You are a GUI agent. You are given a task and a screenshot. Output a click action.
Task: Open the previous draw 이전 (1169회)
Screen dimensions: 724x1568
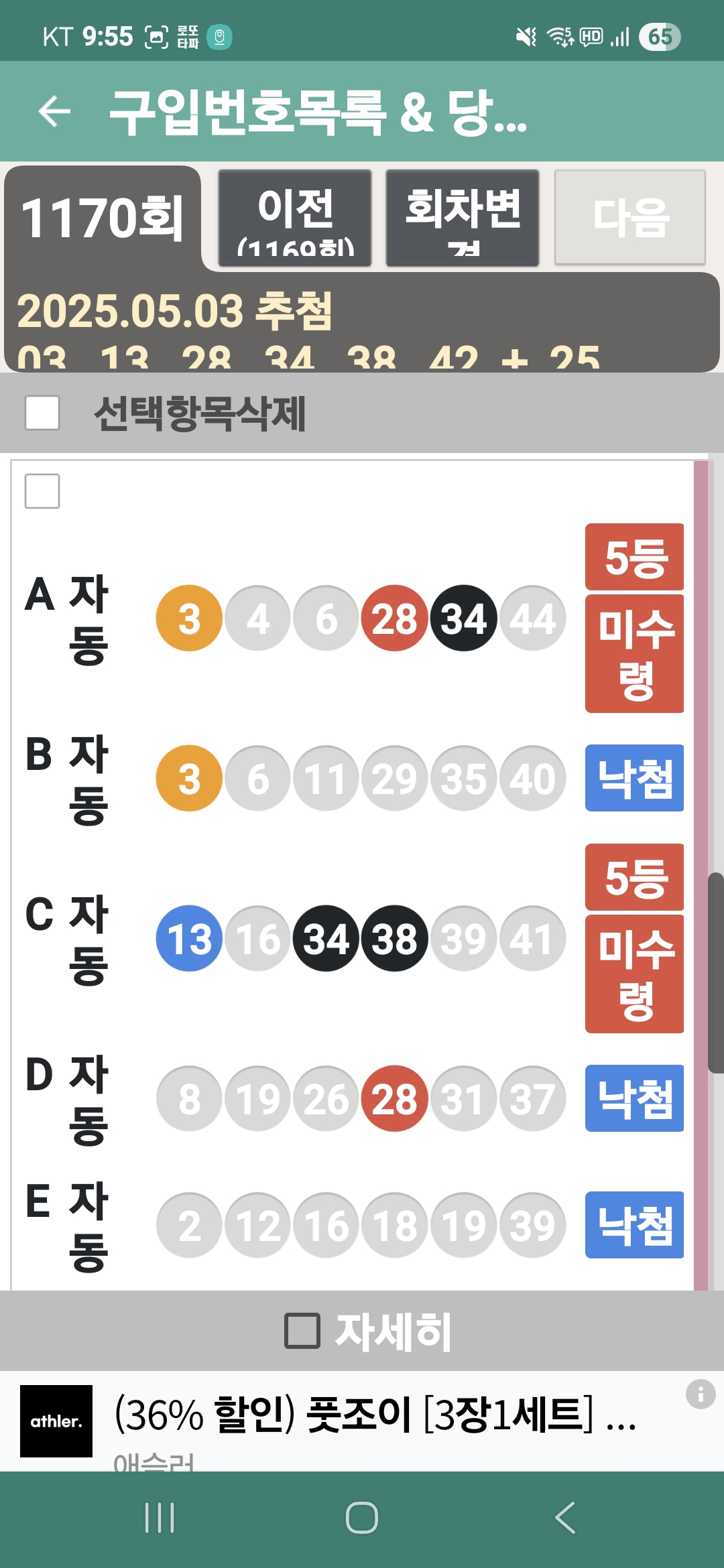pyautogui.click(x=295, y=218)
